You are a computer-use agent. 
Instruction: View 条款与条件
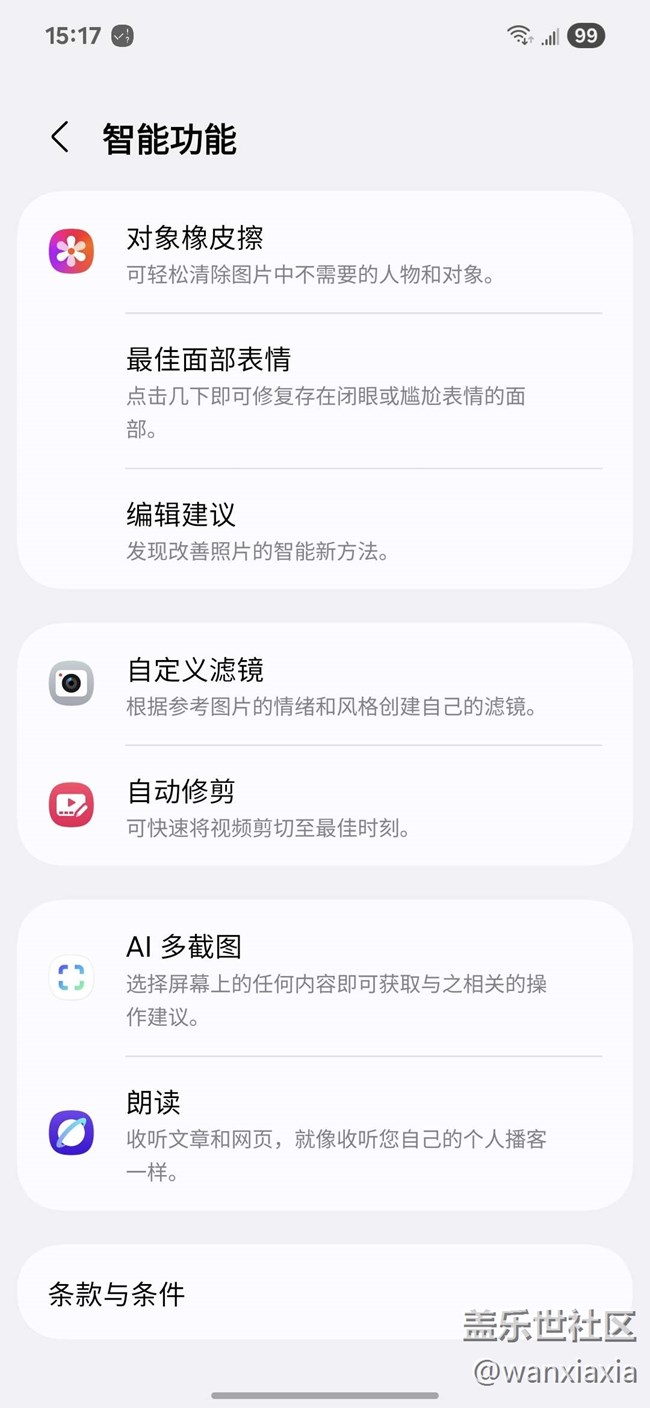click(x=325, y=1293)
